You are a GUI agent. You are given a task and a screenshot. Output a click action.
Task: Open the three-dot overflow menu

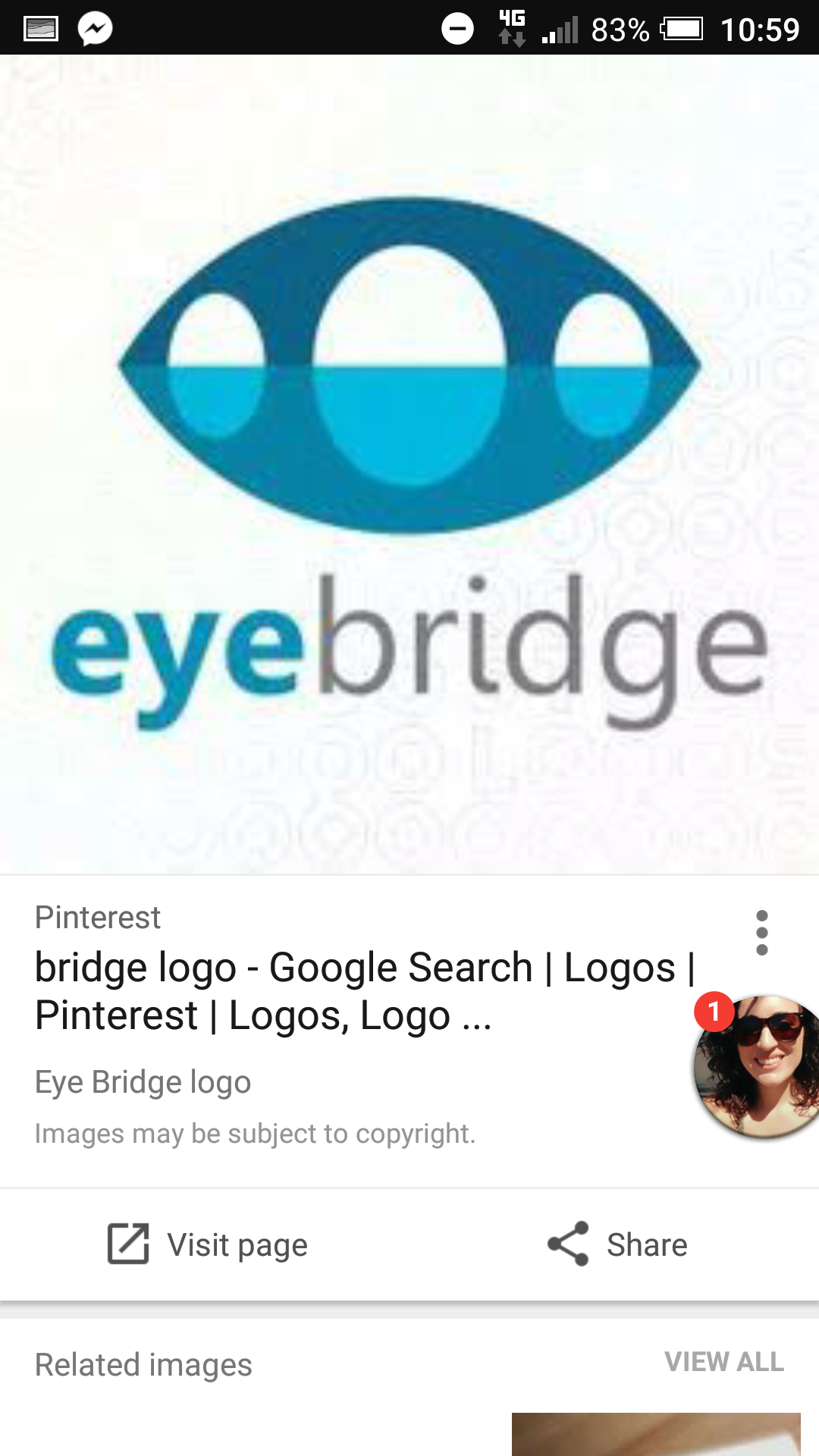point(761,933)
